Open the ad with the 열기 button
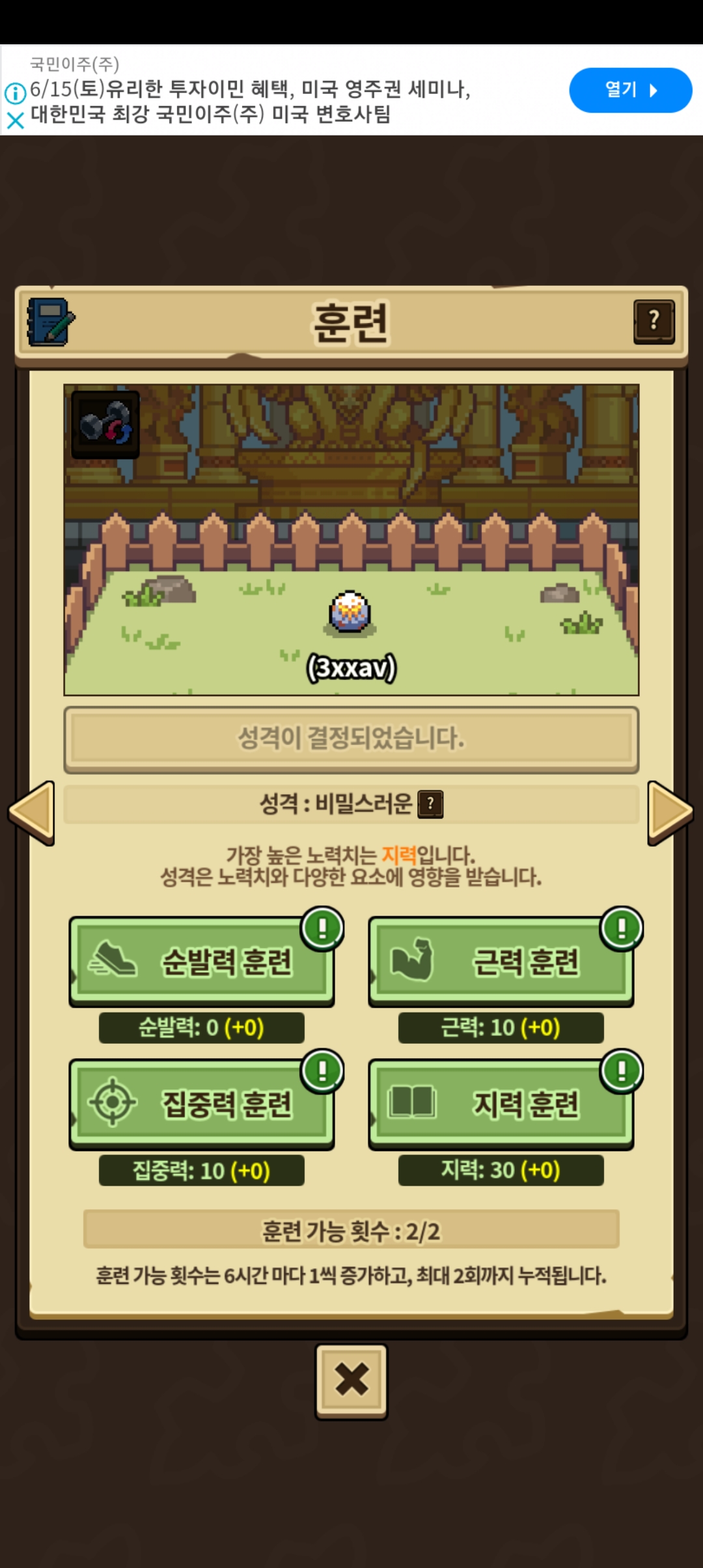The width and height of the screenshot is (703, 1568). [630, 90]
